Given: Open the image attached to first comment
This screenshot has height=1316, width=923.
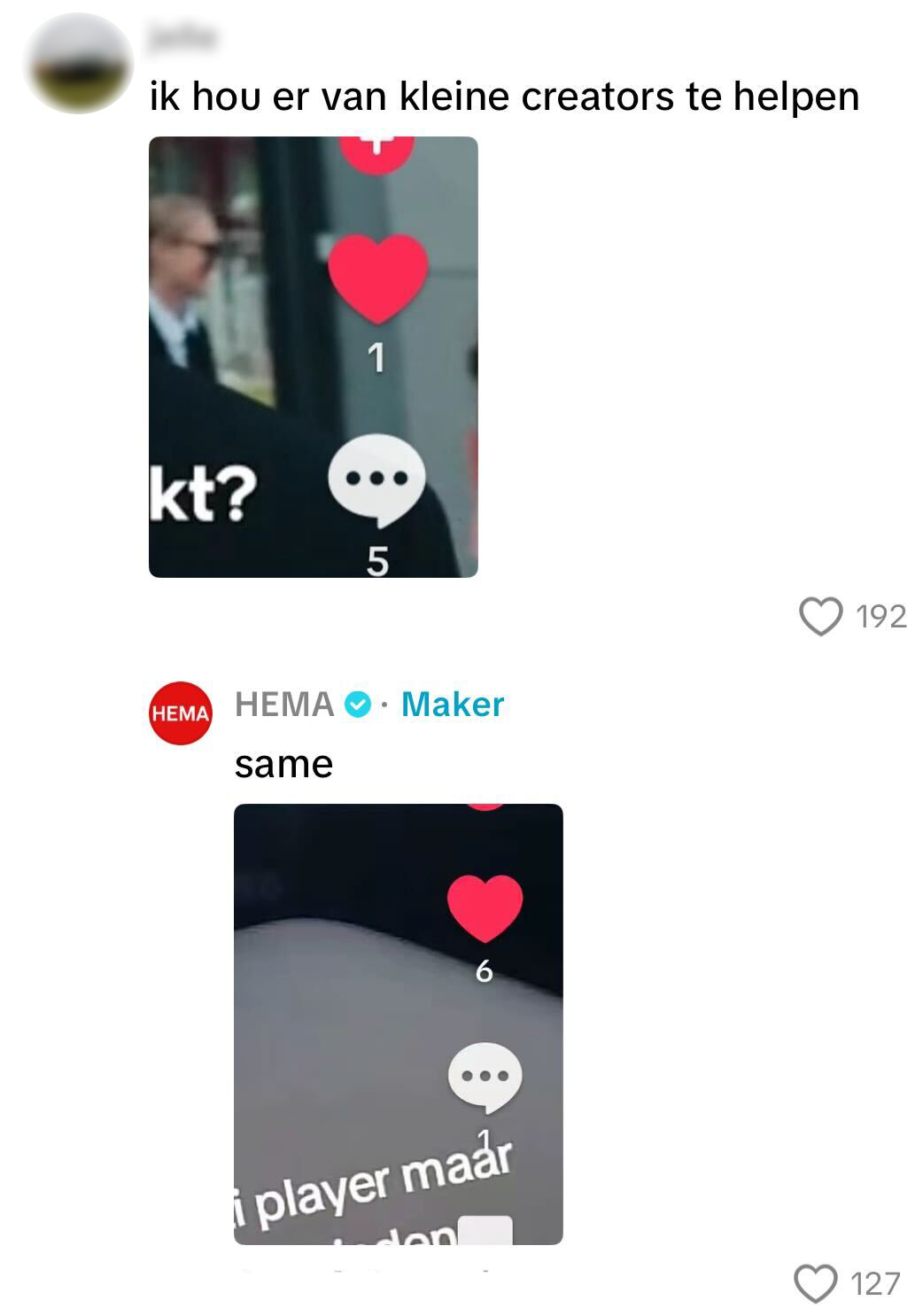Looking at the screenshot, I should point(313,357).
